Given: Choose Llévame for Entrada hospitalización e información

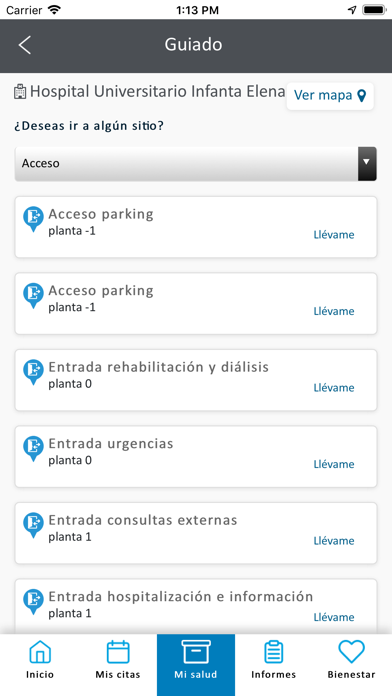Looking at the screenshot, I should pyautogui.click(x=334, y=617).
